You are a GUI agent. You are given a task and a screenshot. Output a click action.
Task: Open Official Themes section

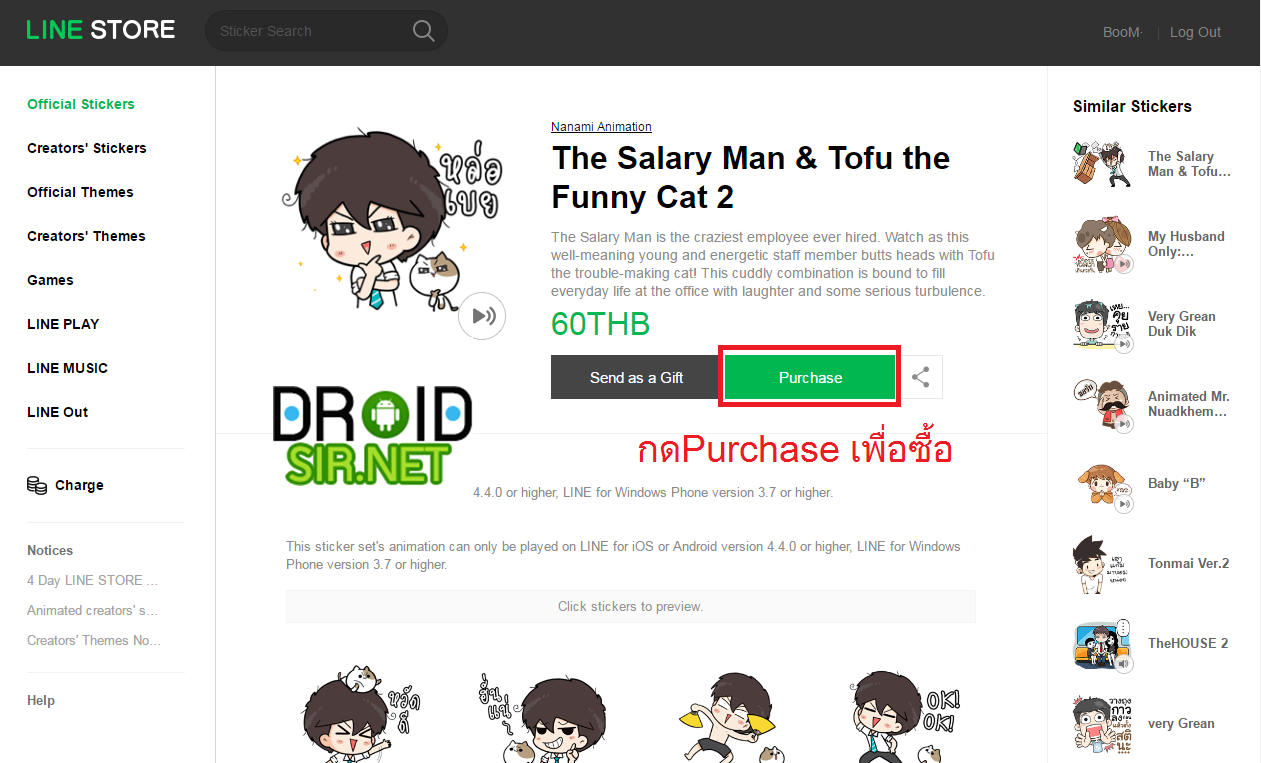pos(80,192)
